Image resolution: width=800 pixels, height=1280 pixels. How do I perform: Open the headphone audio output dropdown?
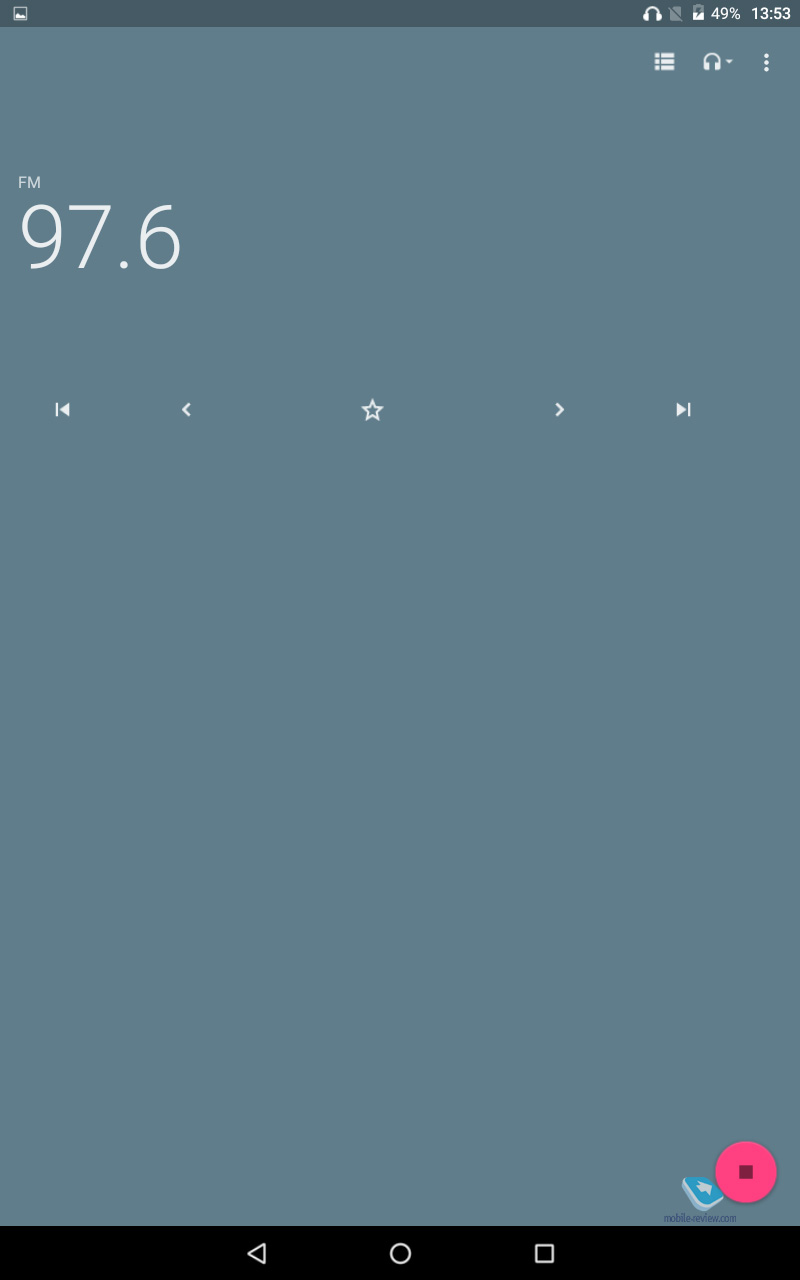[717, 62]
